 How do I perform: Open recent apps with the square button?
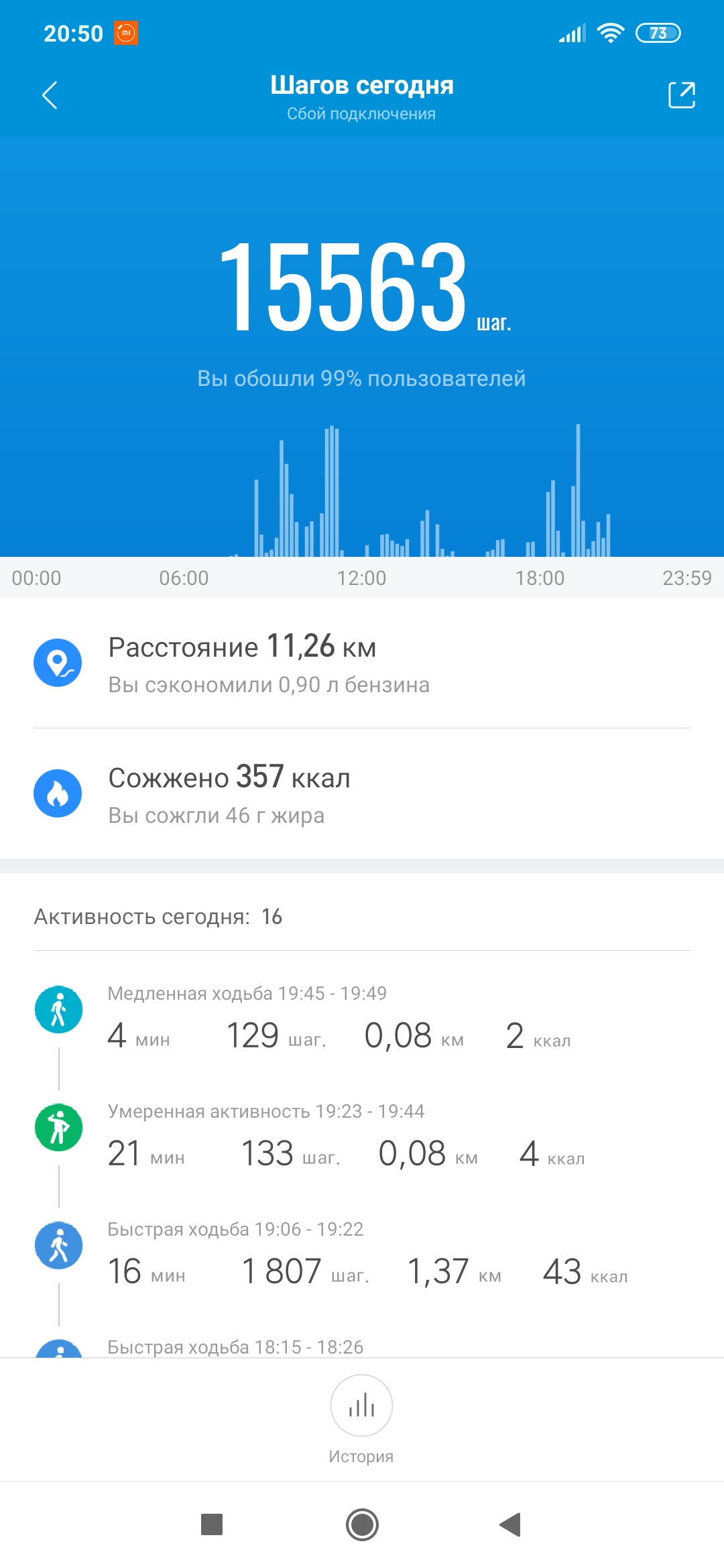212,1524
